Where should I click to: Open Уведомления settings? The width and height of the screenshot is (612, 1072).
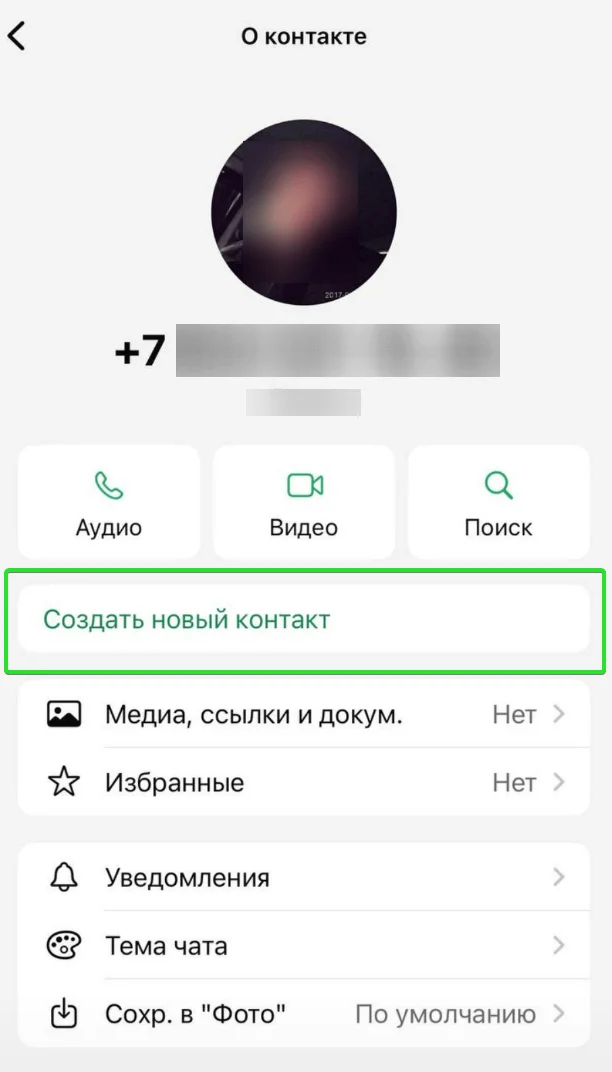[304, 878]
